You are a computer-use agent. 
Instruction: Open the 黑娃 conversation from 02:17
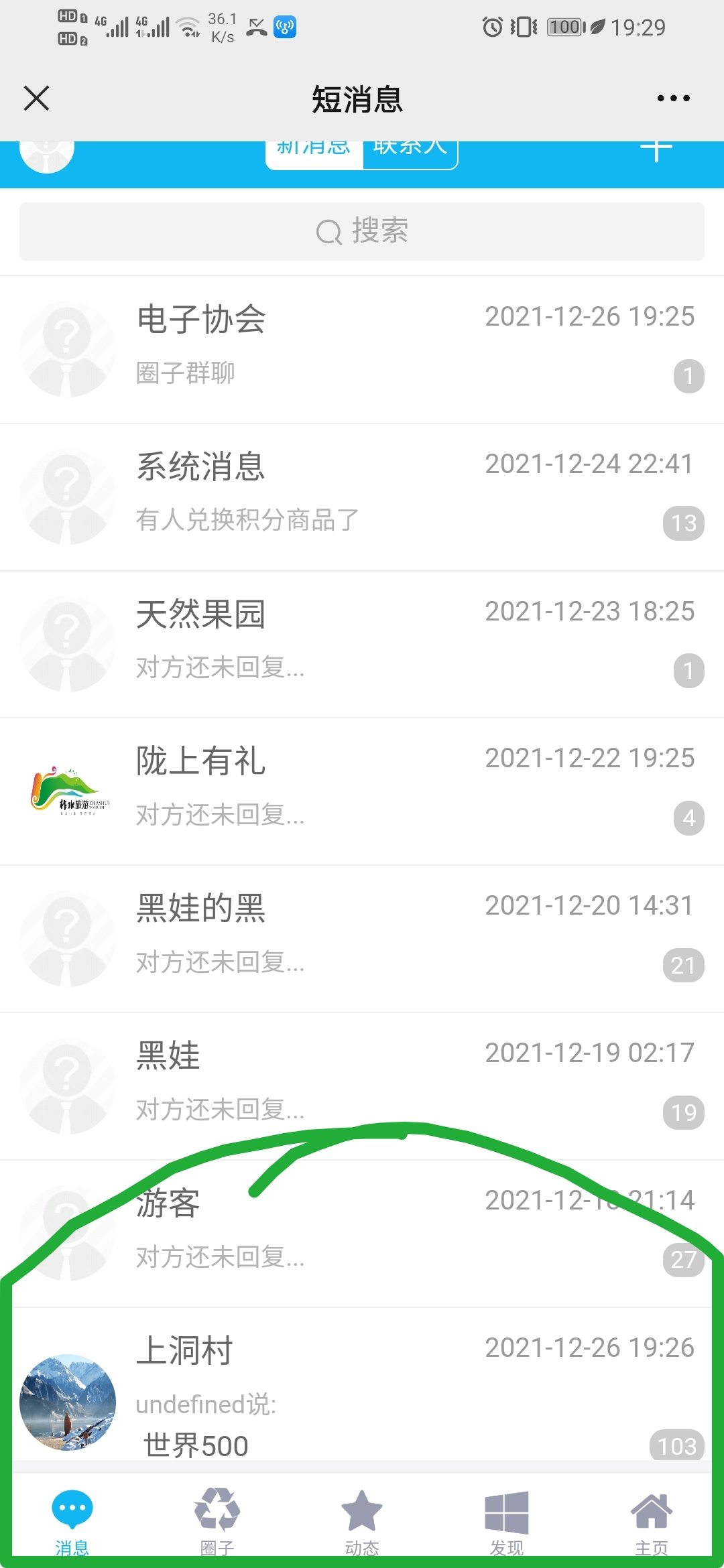pyautogui.click(x=362, y=1086)
